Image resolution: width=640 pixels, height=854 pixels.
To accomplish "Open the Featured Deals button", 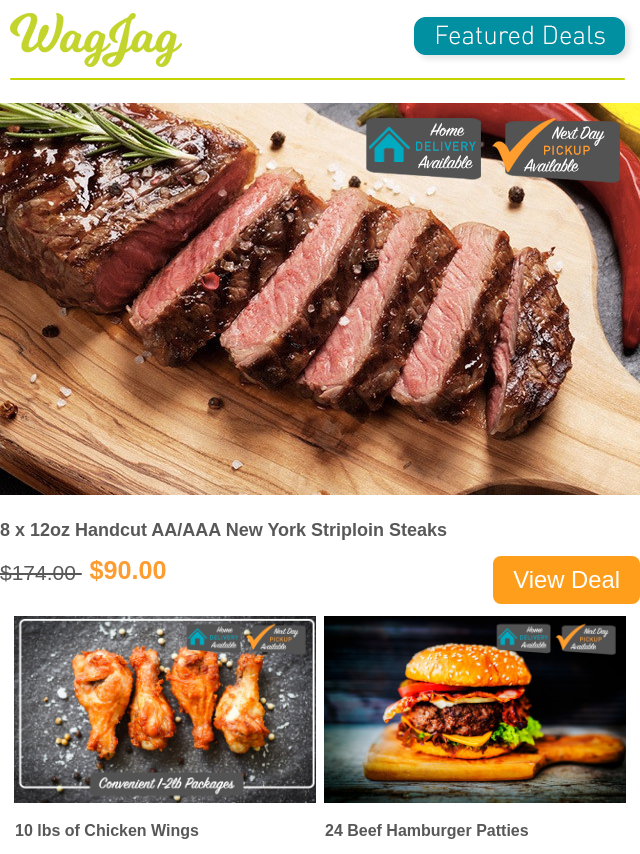I will [519, 36].
